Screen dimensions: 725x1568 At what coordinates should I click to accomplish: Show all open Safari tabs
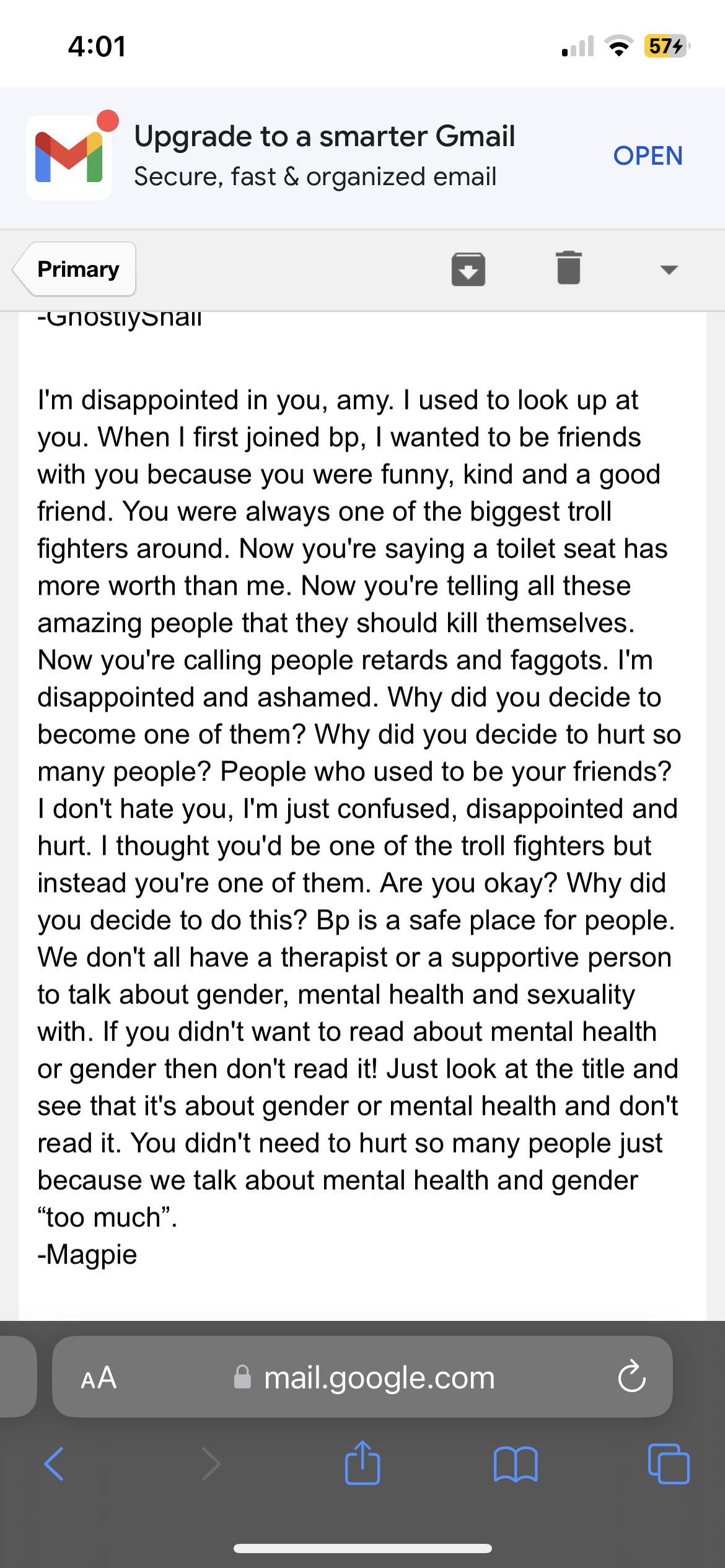[x=669, y=1464]
